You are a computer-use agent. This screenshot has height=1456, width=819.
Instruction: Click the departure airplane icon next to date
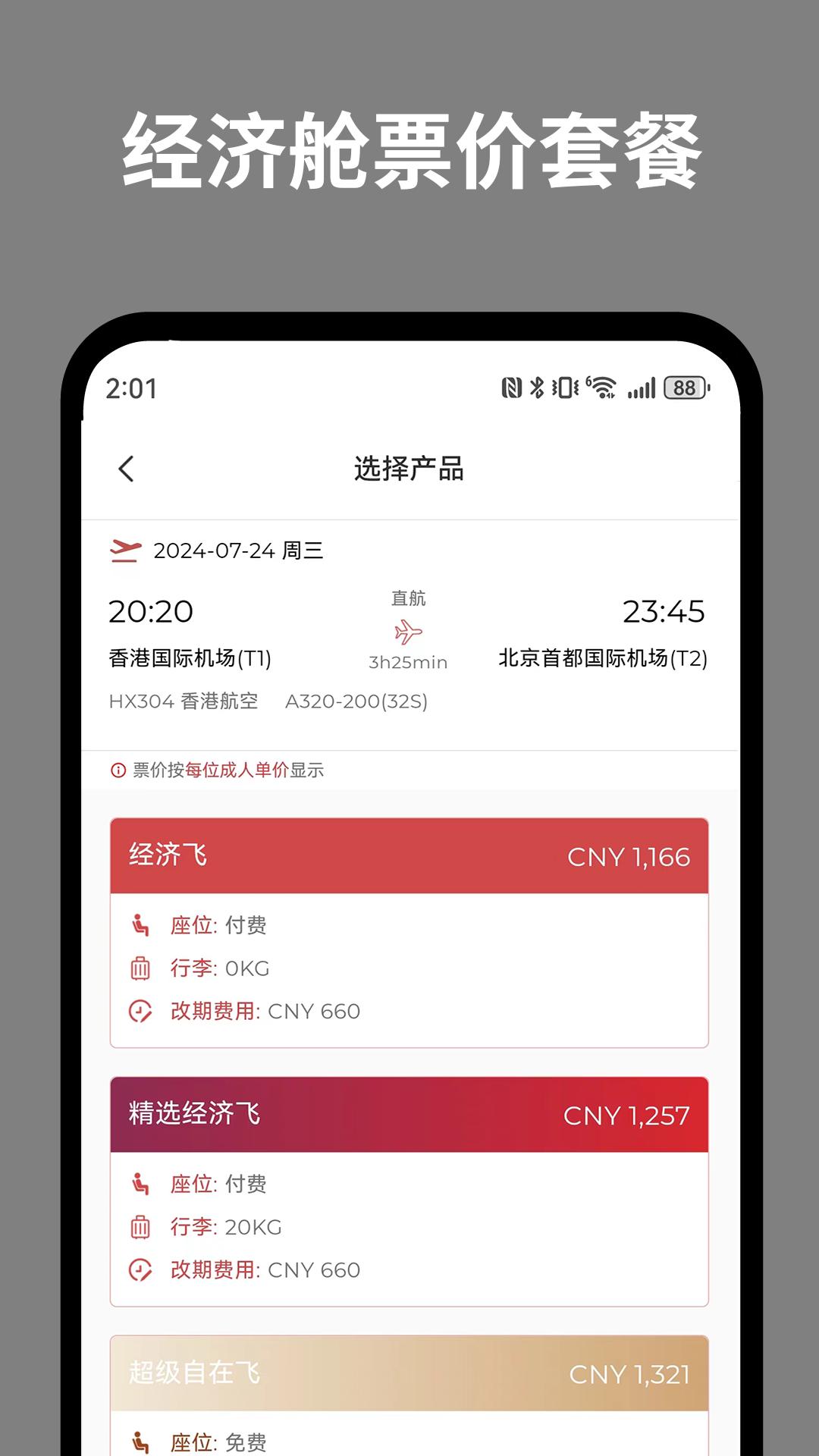click(x=126, y=551)
